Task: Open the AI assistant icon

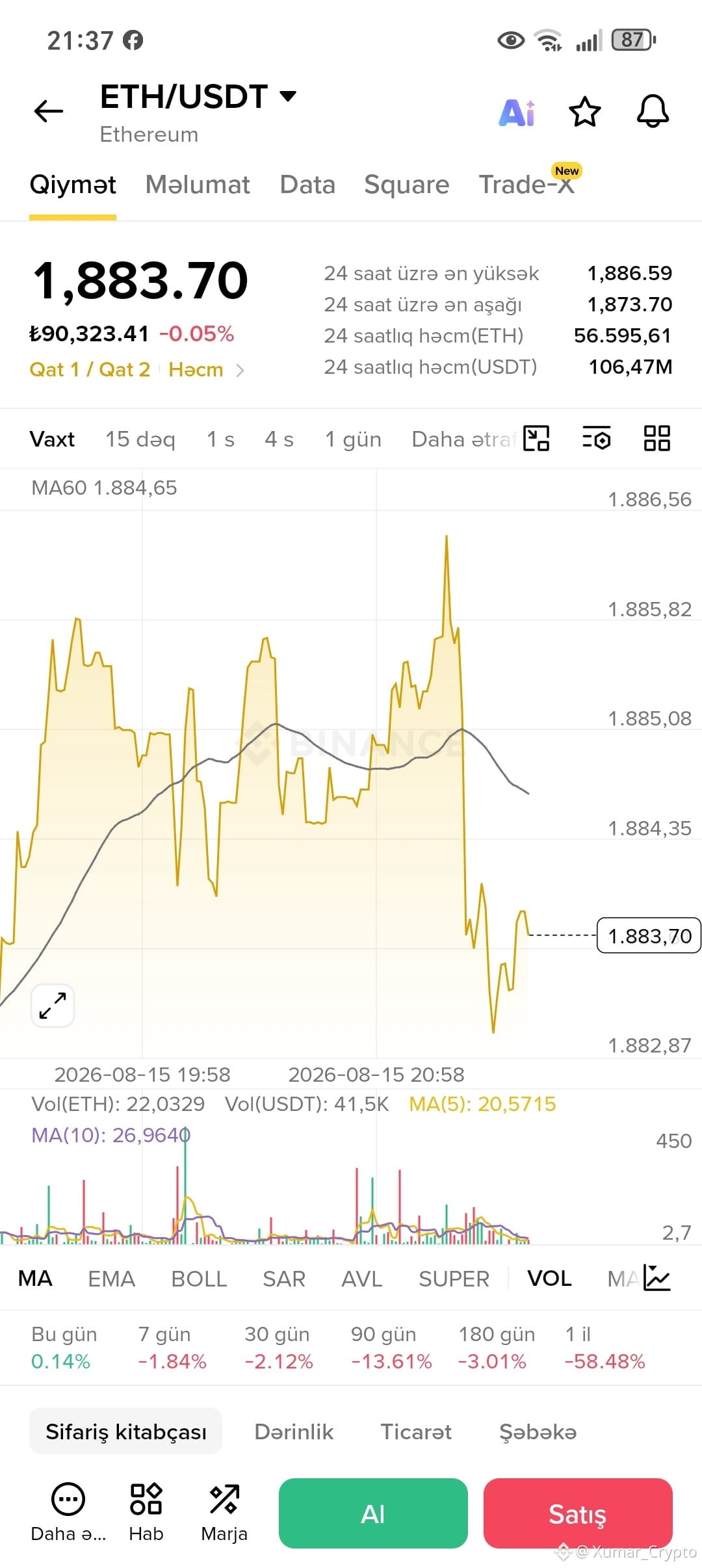Action: (x=517, y=112)
